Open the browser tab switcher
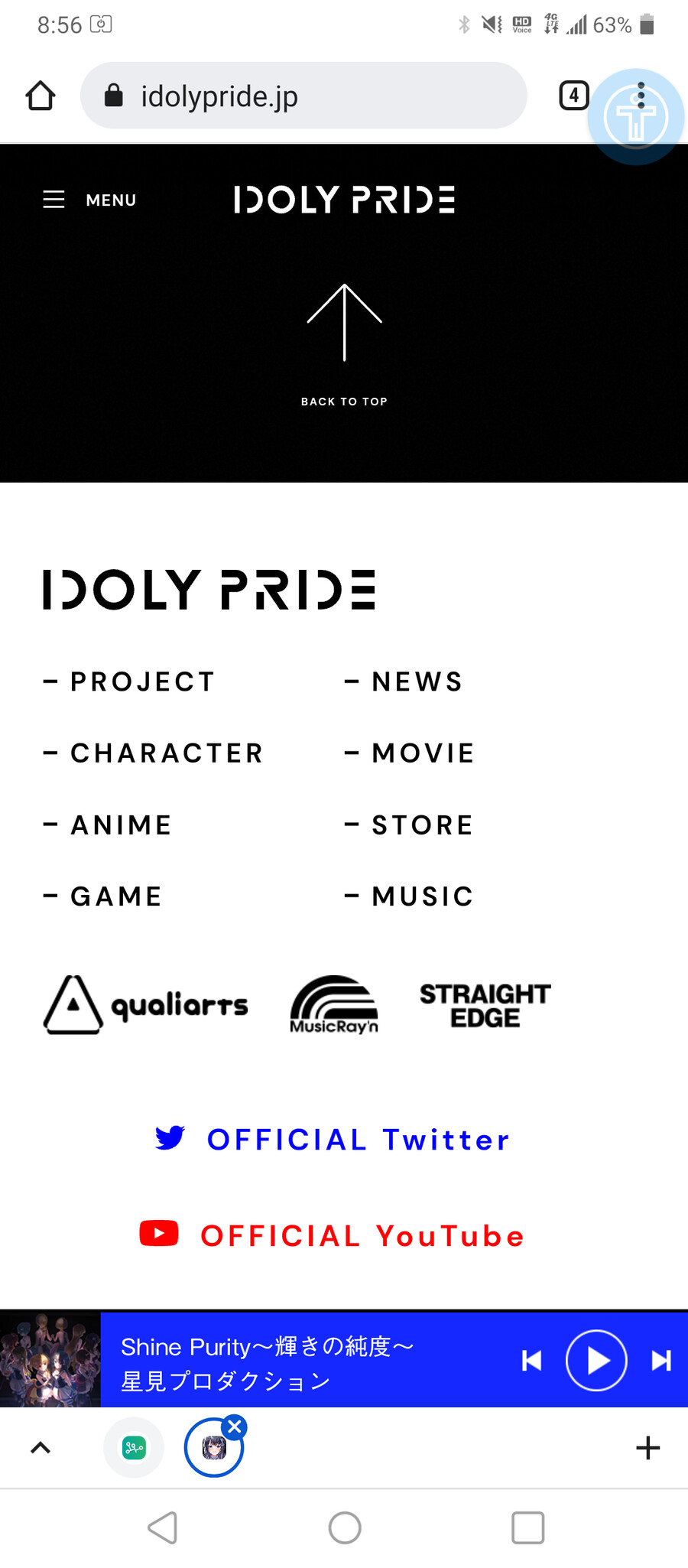The width and height of the screenshot is (688, 1568). tap(573, 96)
